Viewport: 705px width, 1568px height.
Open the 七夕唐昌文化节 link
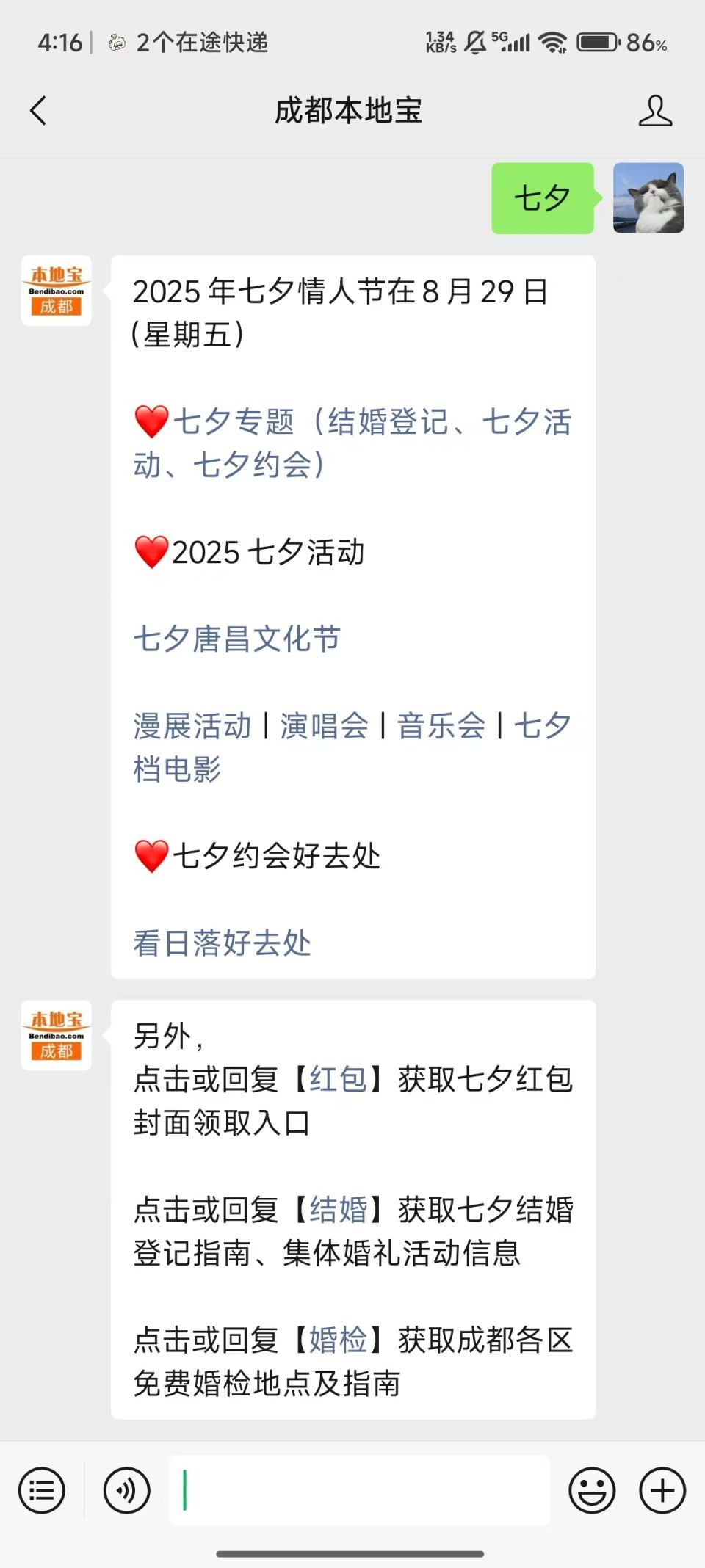click(236, 639)
